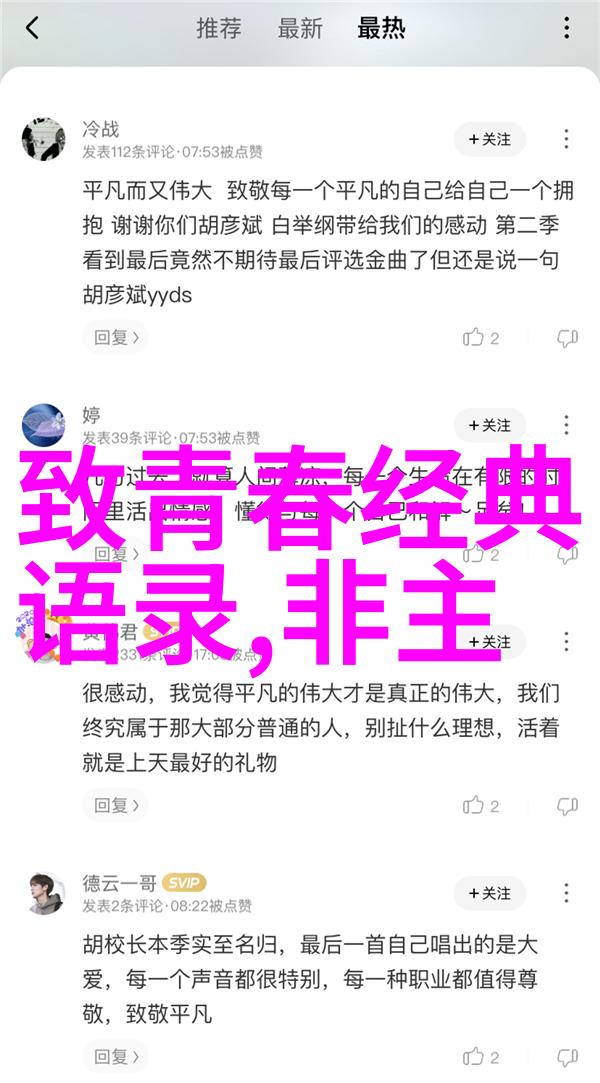Dislike 冷战's comment

[567, 338]
